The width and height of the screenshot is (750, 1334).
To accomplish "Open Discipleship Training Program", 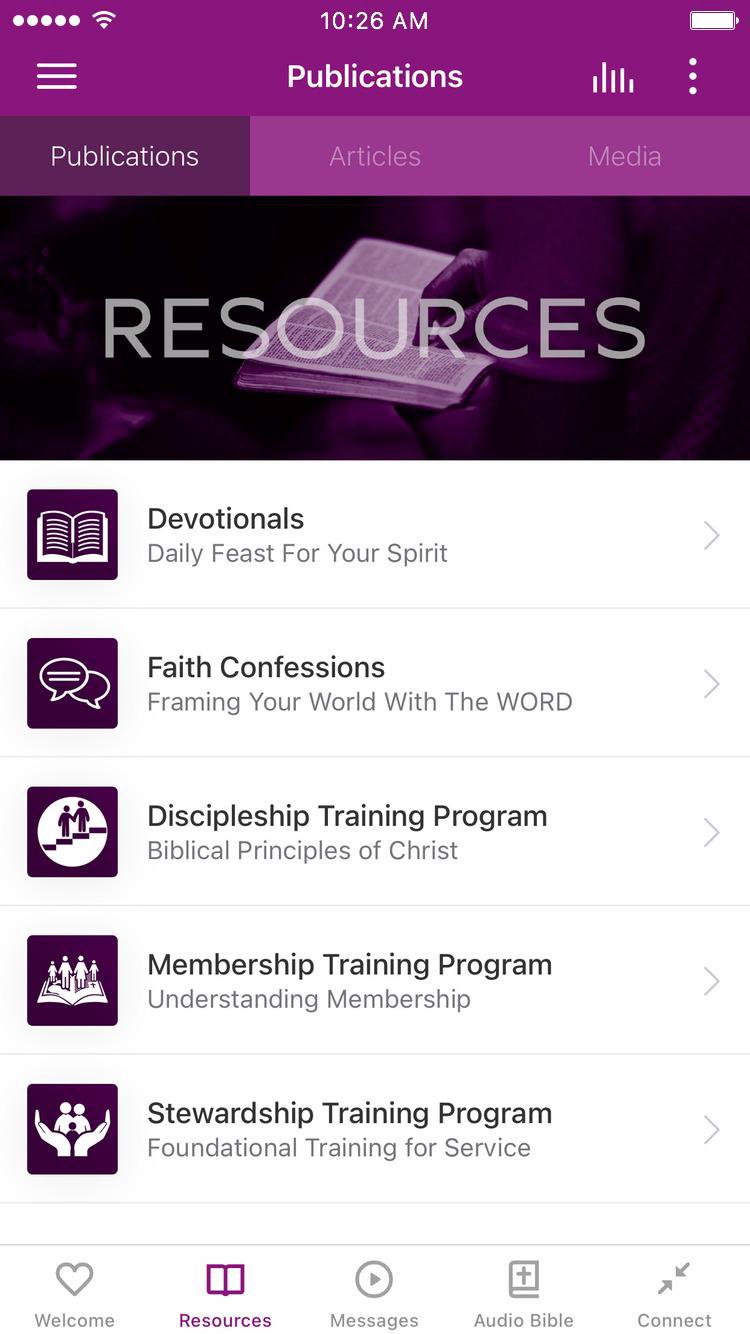I will 375,832.
